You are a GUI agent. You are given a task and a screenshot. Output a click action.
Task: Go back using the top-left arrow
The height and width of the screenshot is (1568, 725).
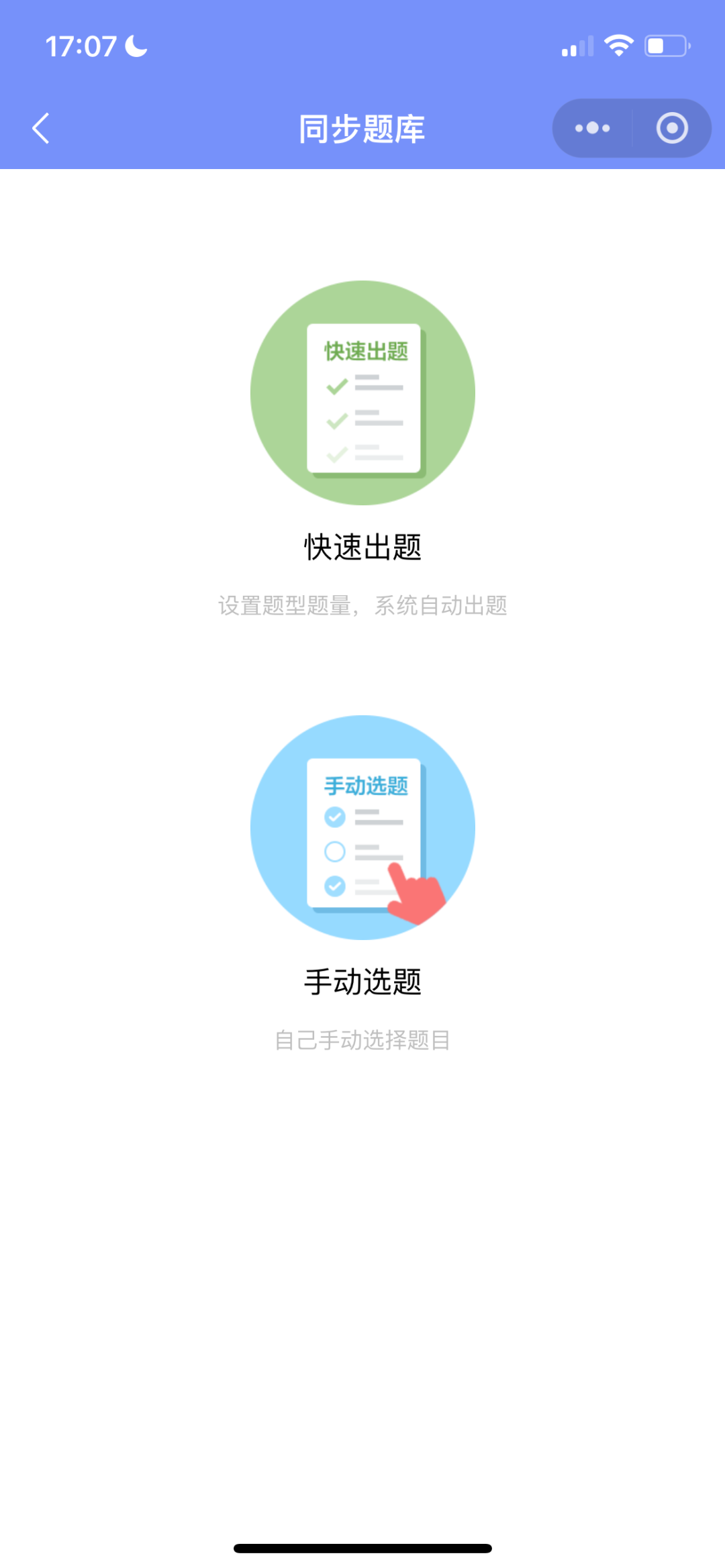[x=41, y=128]
